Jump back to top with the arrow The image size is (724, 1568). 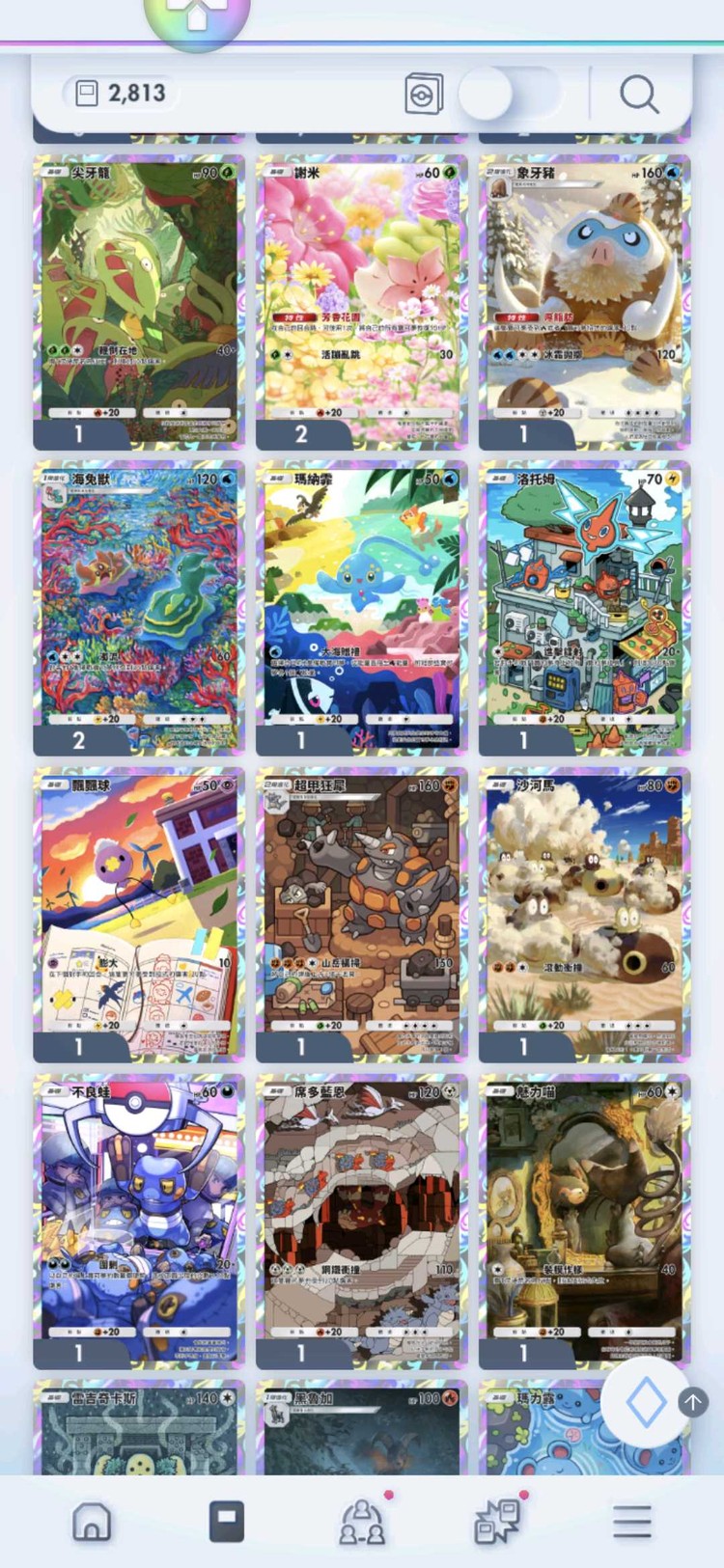(x=693, y=1402)
